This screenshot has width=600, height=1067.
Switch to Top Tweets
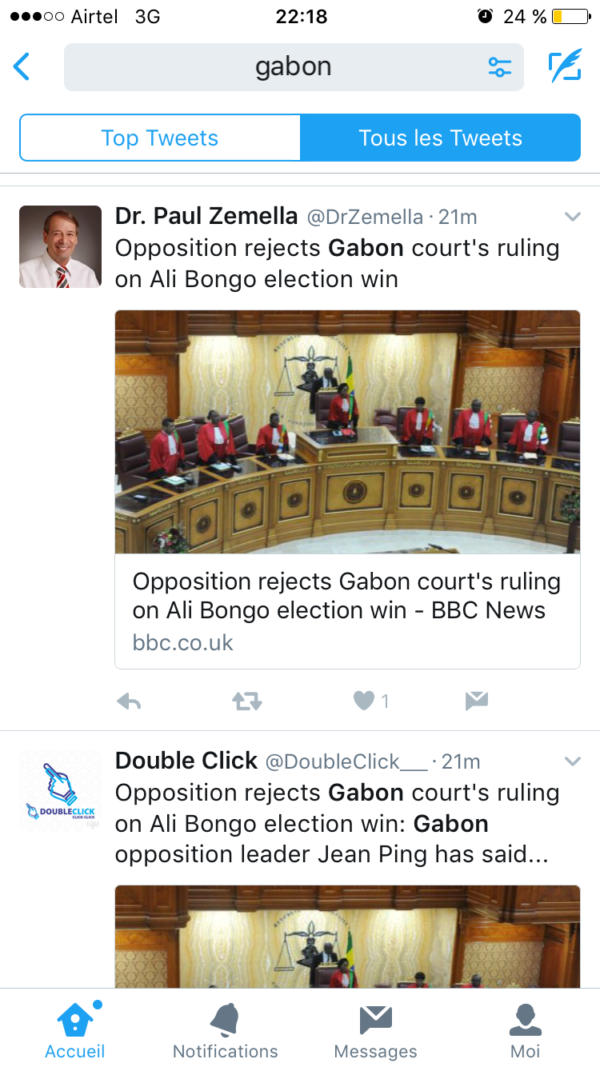[160, 137]
